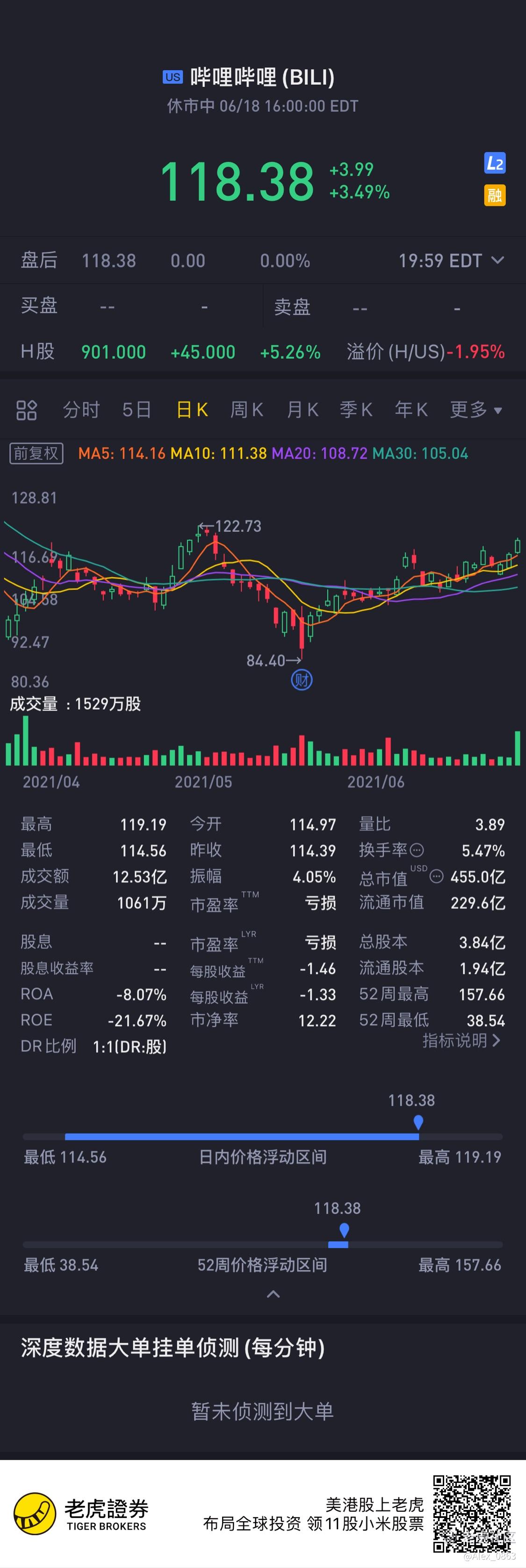Tap the info icon next to 总市值
This screenshot has height=1568, width=526.
click(x=436, y=877)
